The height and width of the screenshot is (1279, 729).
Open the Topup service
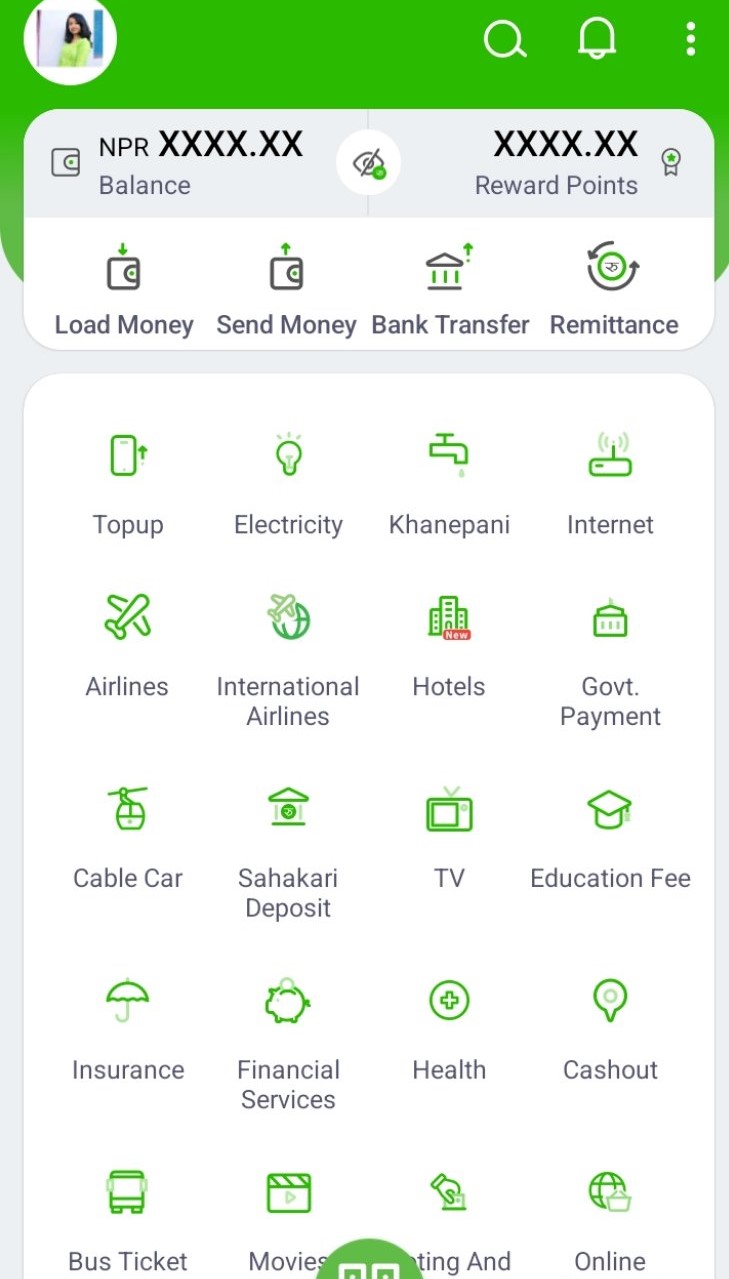tap(128, 480)
